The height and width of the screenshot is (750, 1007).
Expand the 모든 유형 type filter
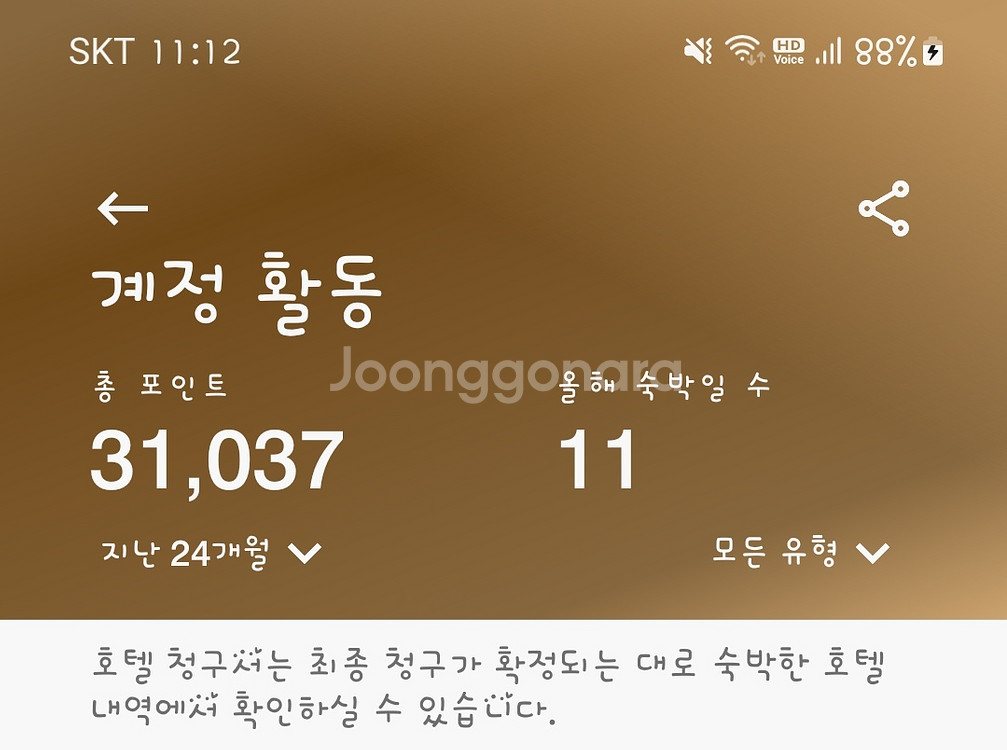(801, 552)
